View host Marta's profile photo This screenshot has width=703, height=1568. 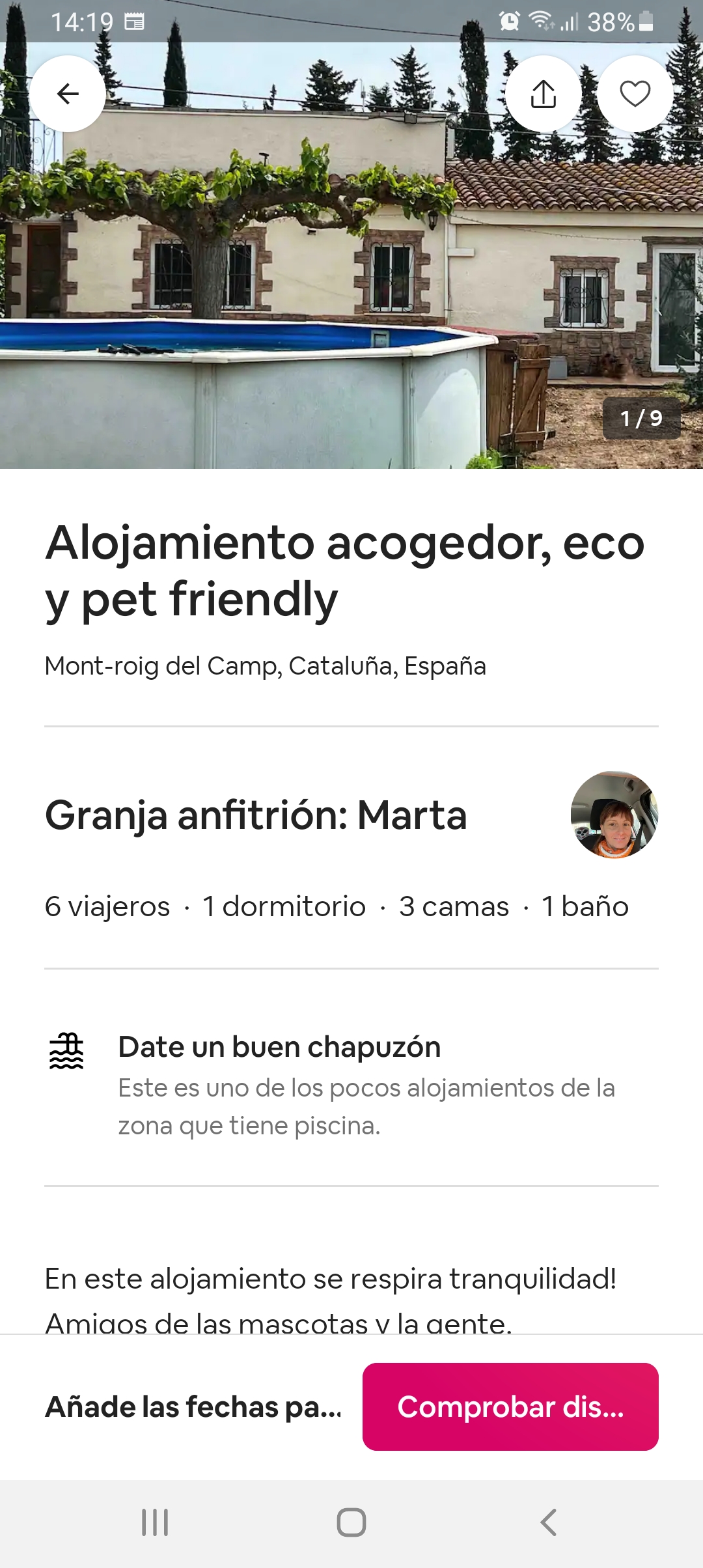tap(614, 815)
